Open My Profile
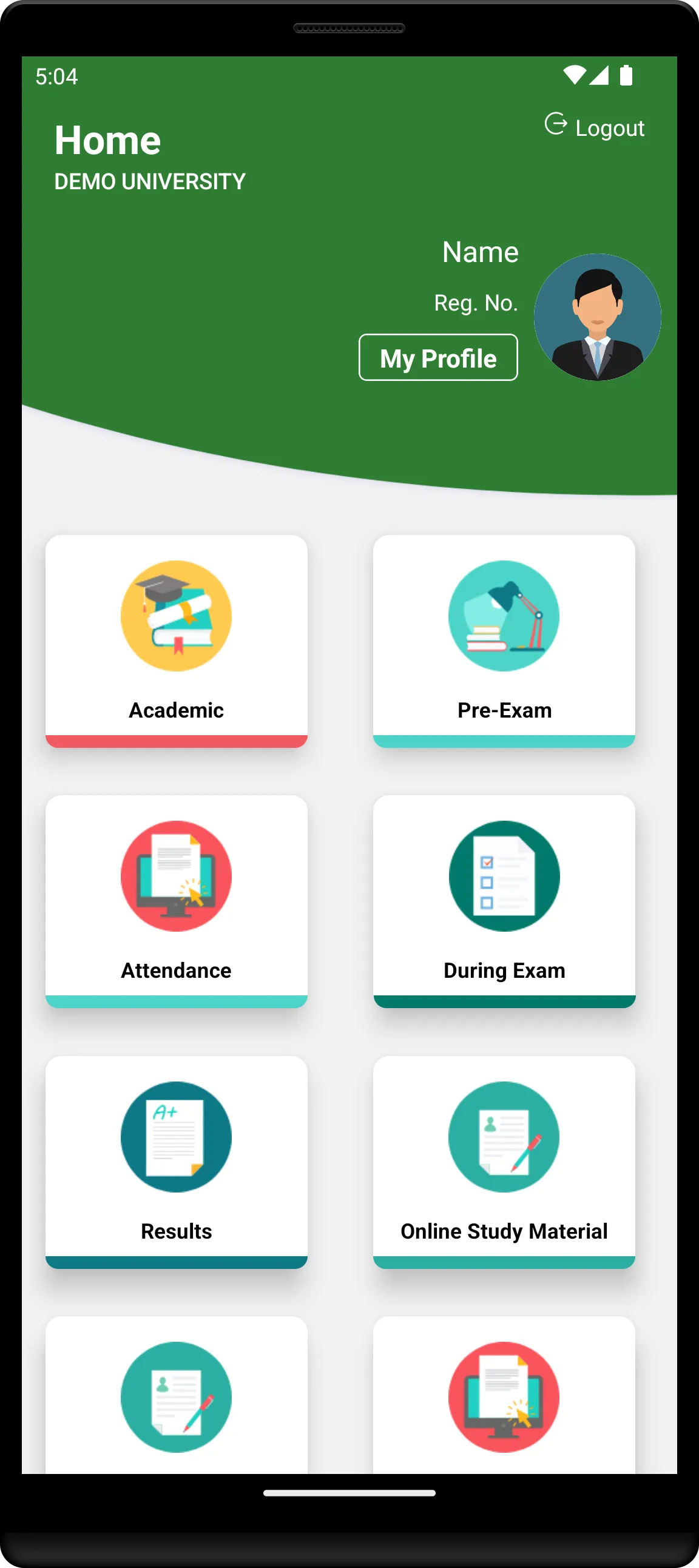699x1568 pixels. [x=438, y=358]
